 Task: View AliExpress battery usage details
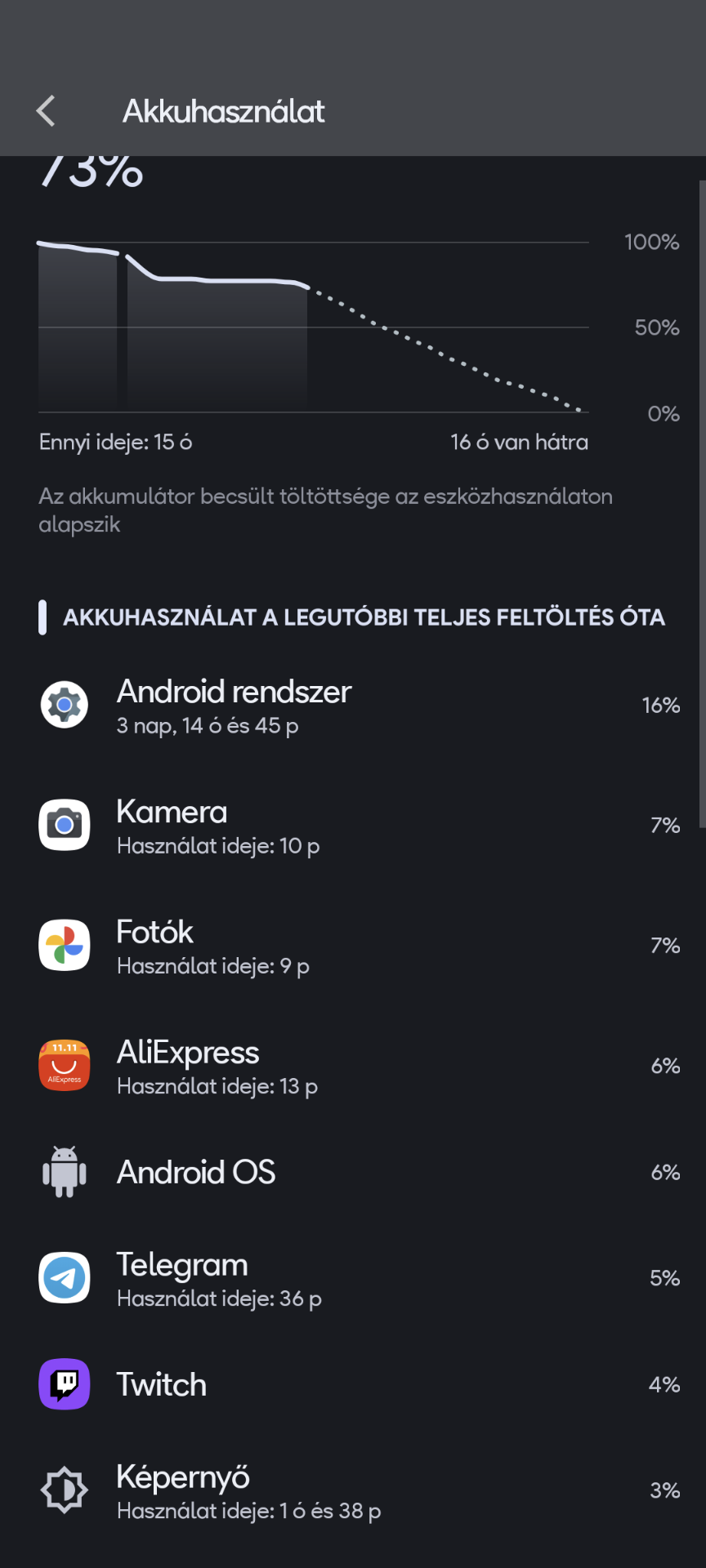pos(353,1066)
